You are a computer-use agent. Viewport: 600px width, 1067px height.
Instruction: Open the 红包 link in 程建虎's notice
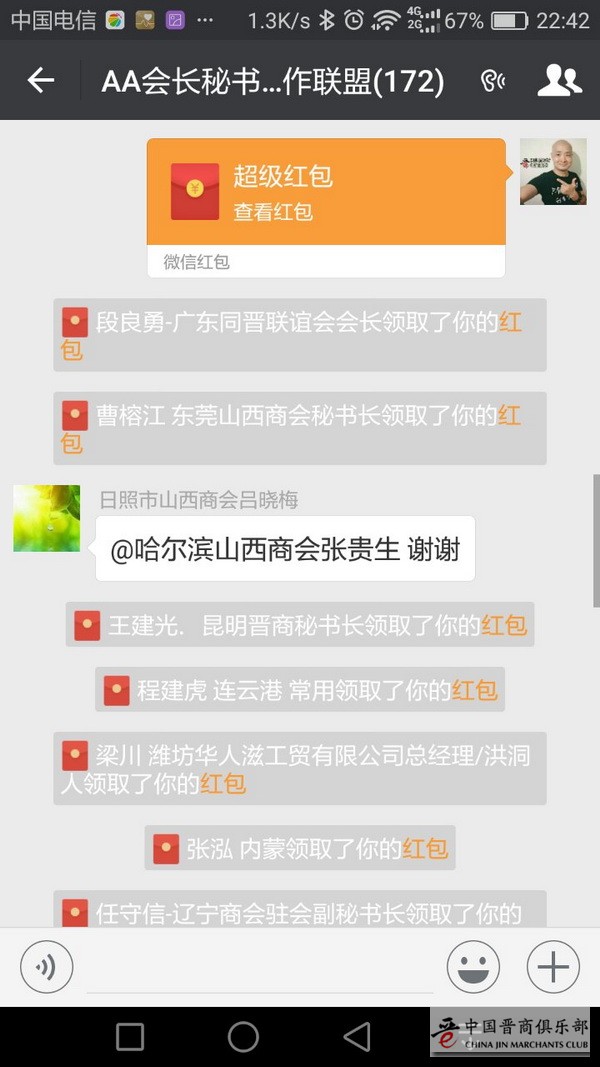tap(474, 690)
